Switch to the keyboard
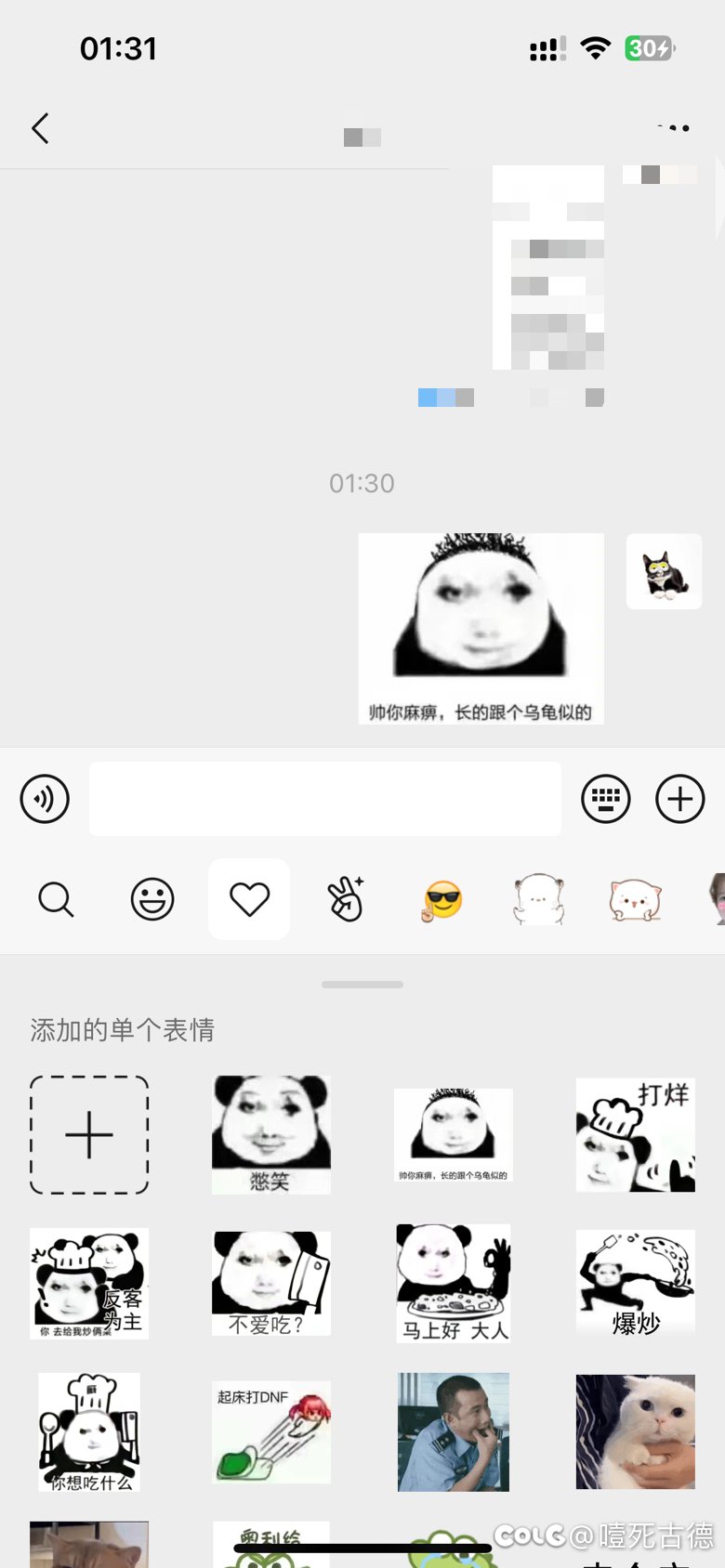 coord(606,799)
